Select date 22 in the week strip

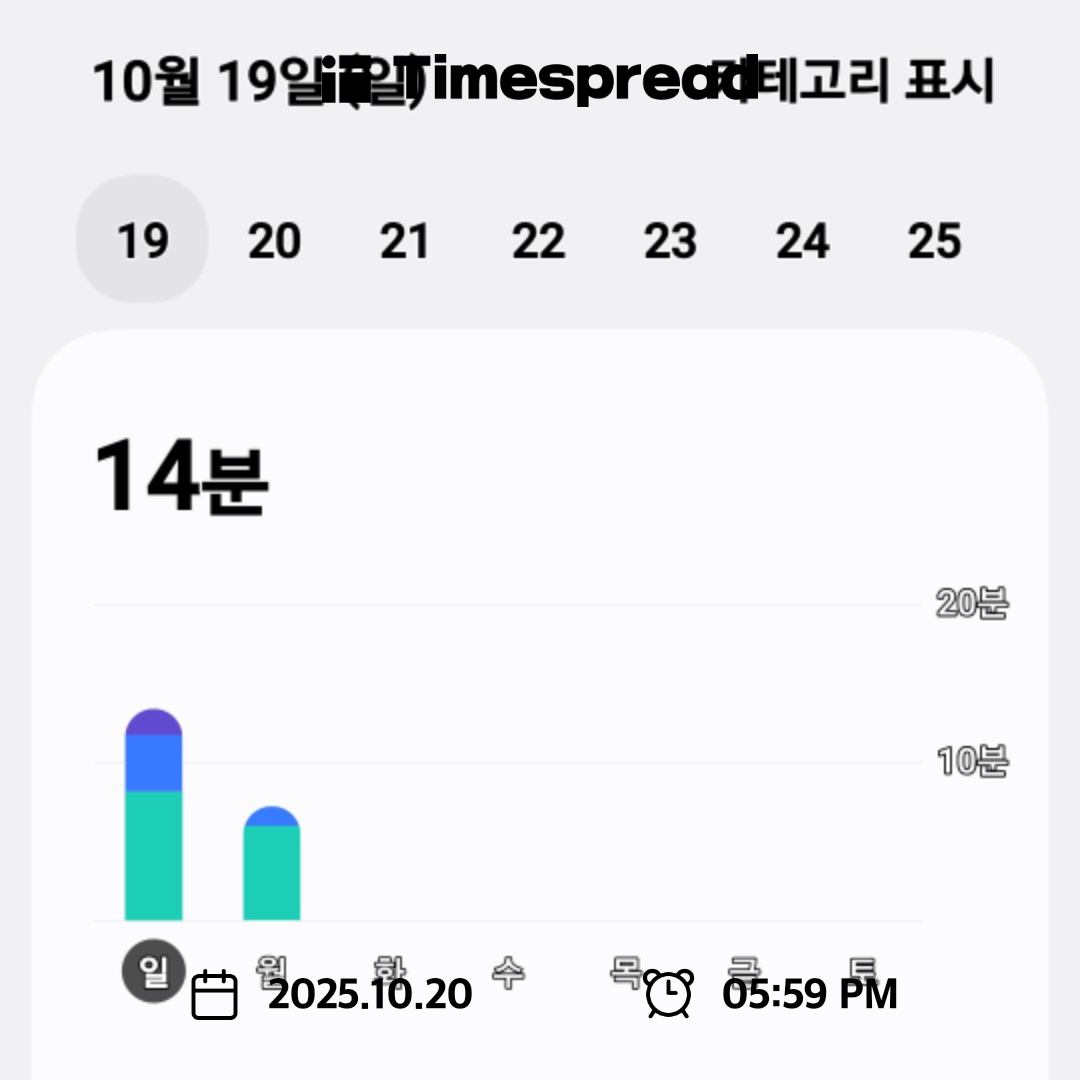(x=539, y=240)
